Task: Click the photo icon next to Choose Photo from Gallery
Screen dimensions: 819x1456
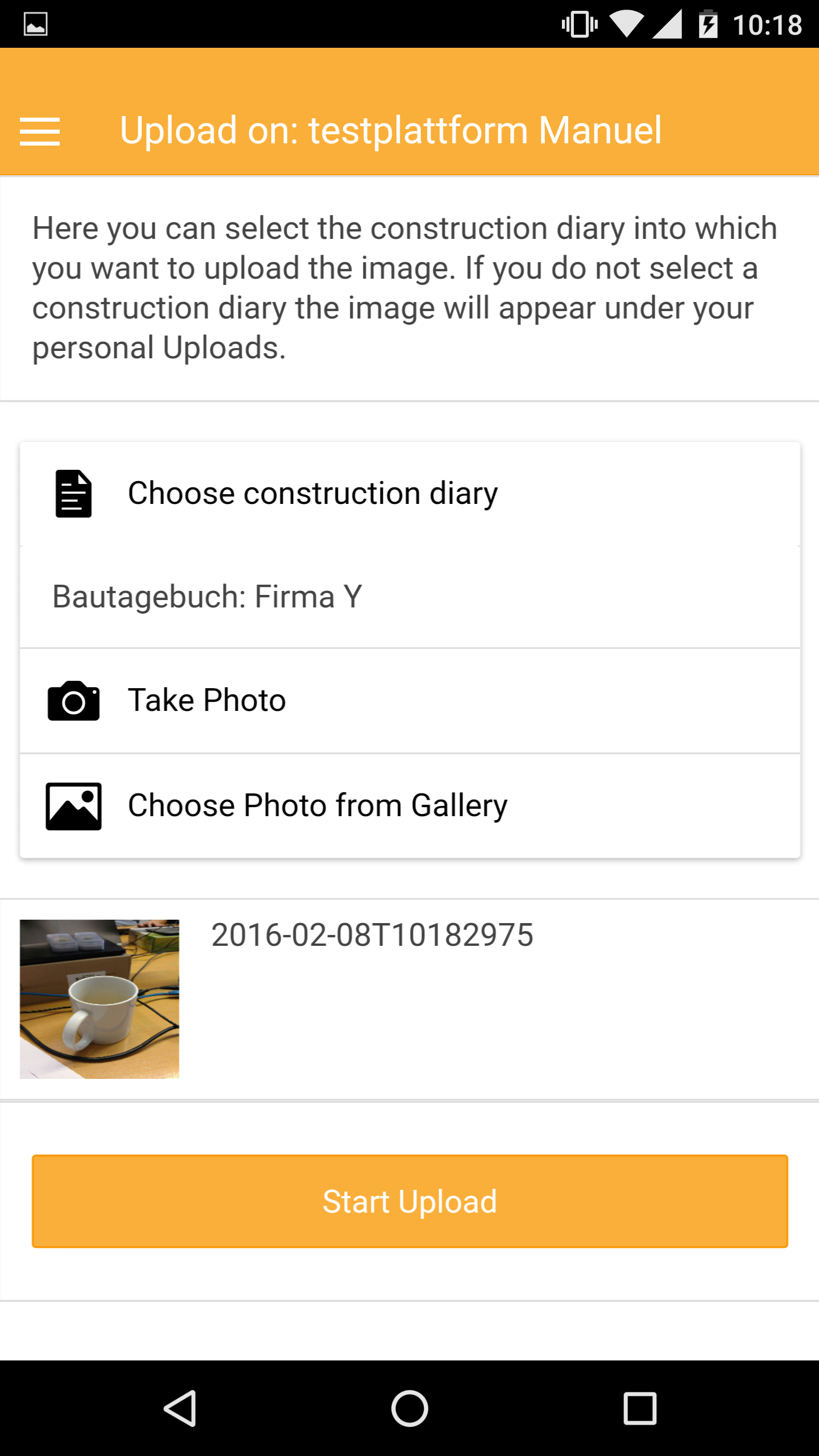Action: [x=73, y=805]
